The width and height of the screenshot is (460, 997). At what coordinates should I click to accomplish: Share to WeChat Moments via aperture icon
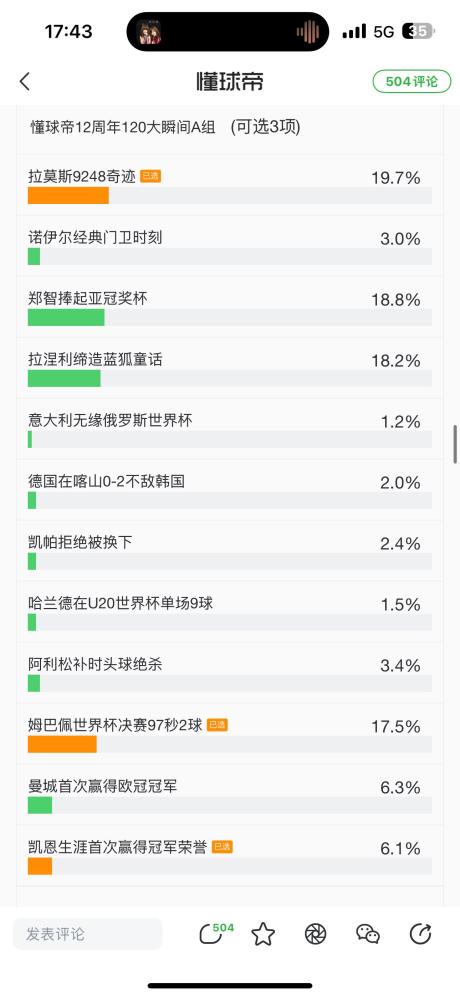316,934
